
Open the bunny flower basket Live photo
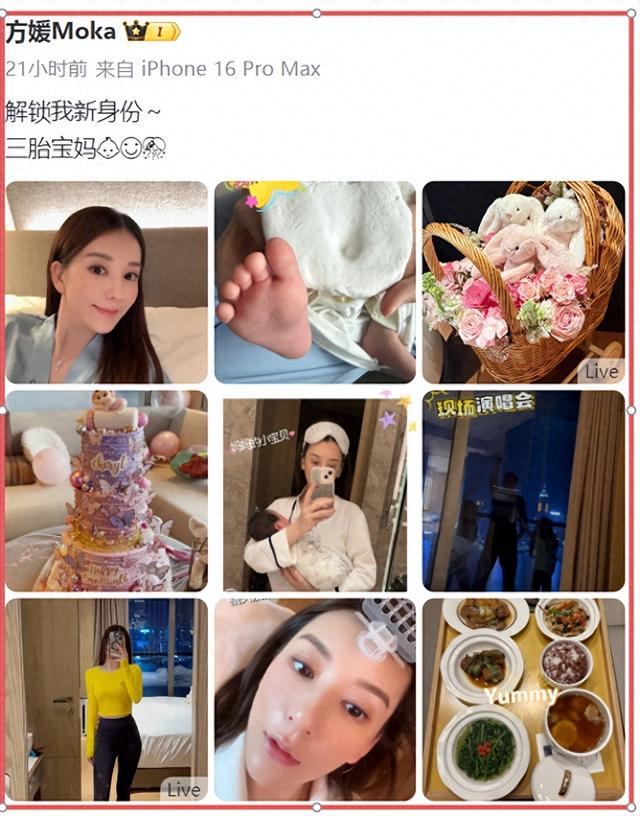coord(523,282)
